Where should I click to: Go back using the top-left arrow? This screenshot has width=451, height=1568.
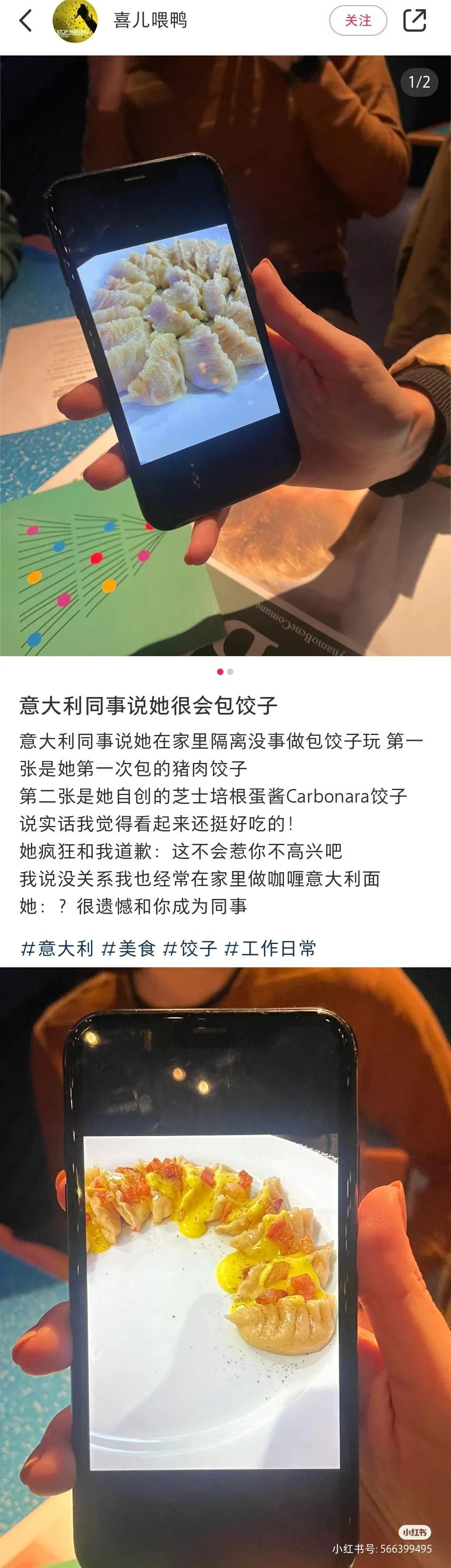[25, 21]
